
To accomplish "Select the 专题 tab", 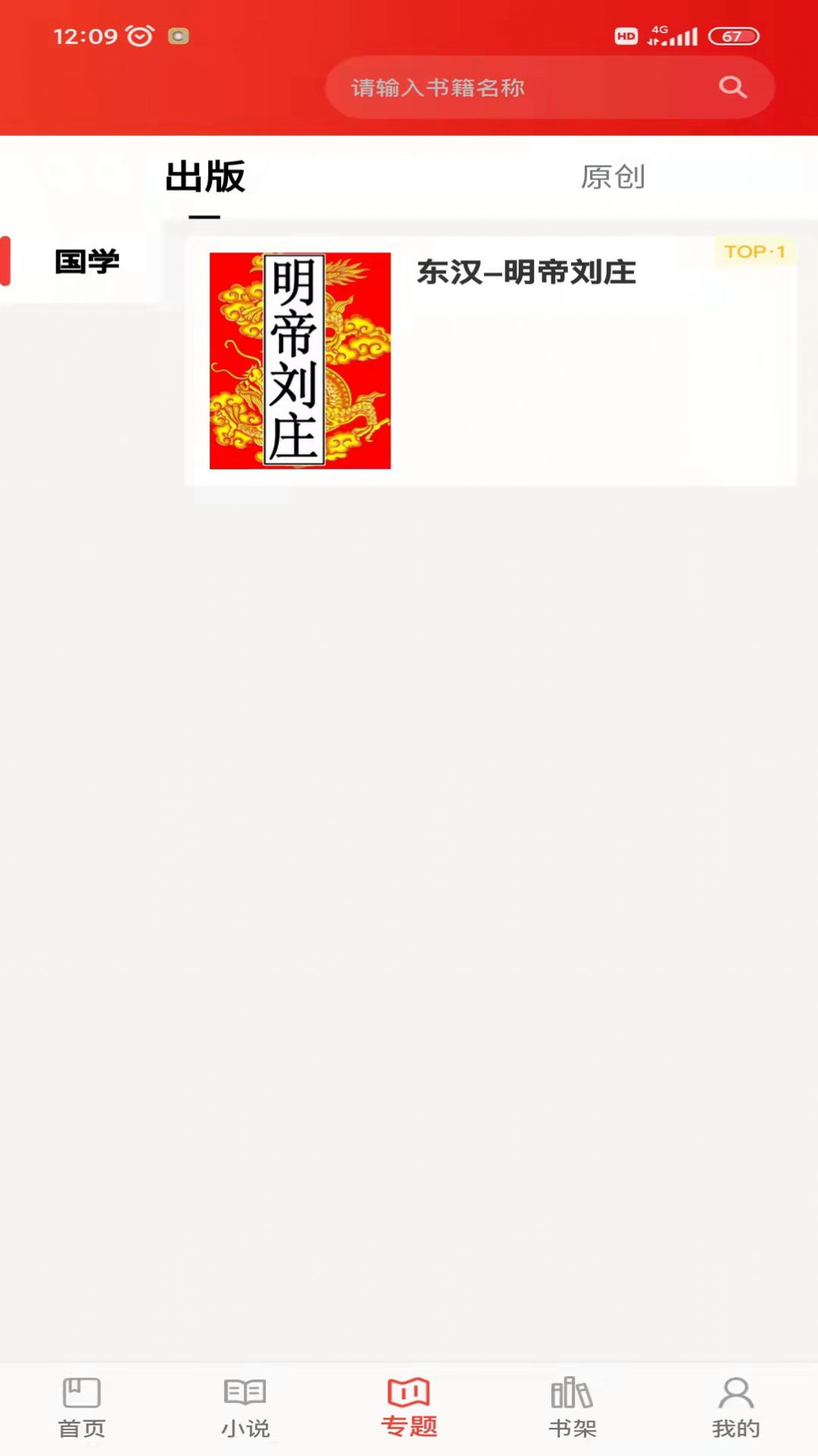I will click(409, 1407).
